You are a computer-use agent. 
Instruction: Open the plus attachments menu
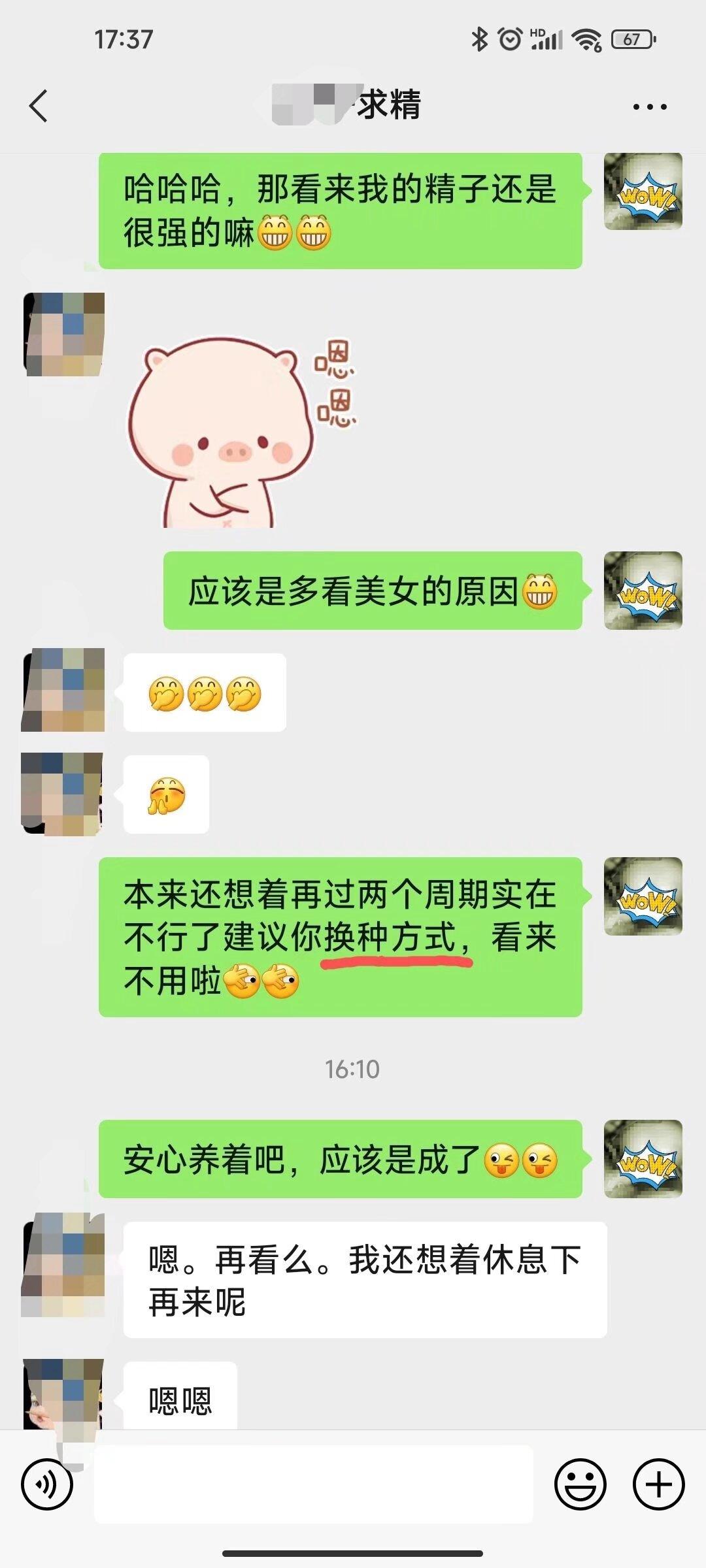point(658,1484)
